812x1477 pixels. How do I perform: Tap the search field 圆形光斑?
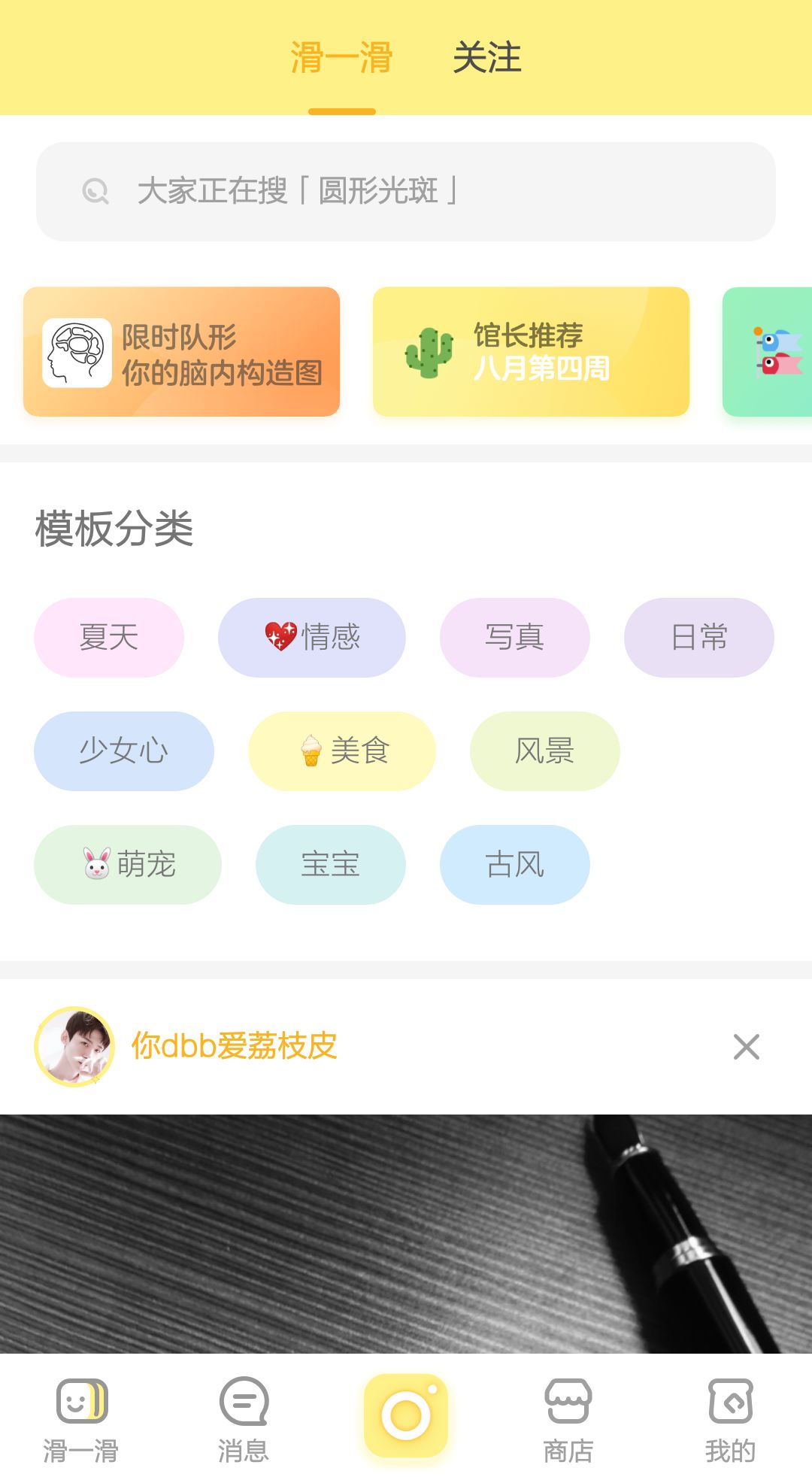pos(406,190)
